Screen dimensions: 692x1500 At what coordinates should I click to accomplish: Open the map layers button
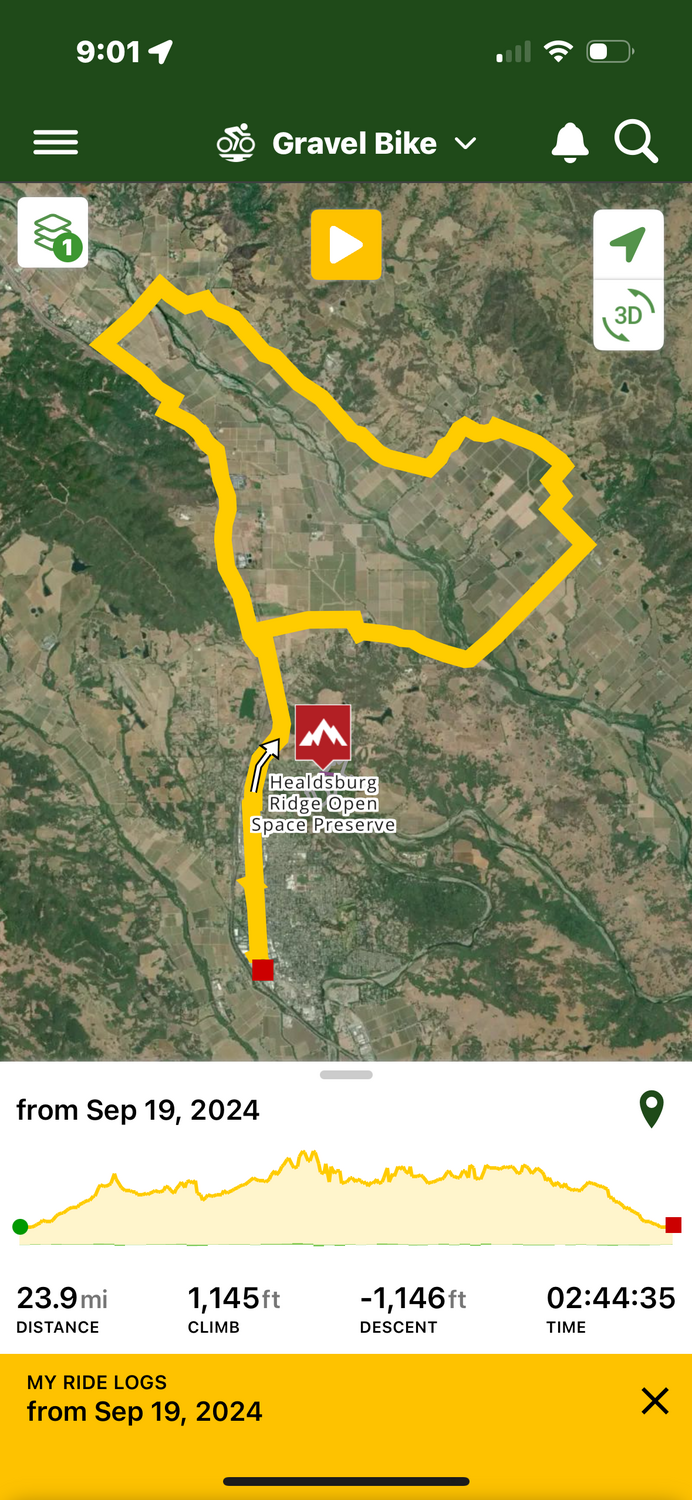pyautogui.click(x=53, y=233)
